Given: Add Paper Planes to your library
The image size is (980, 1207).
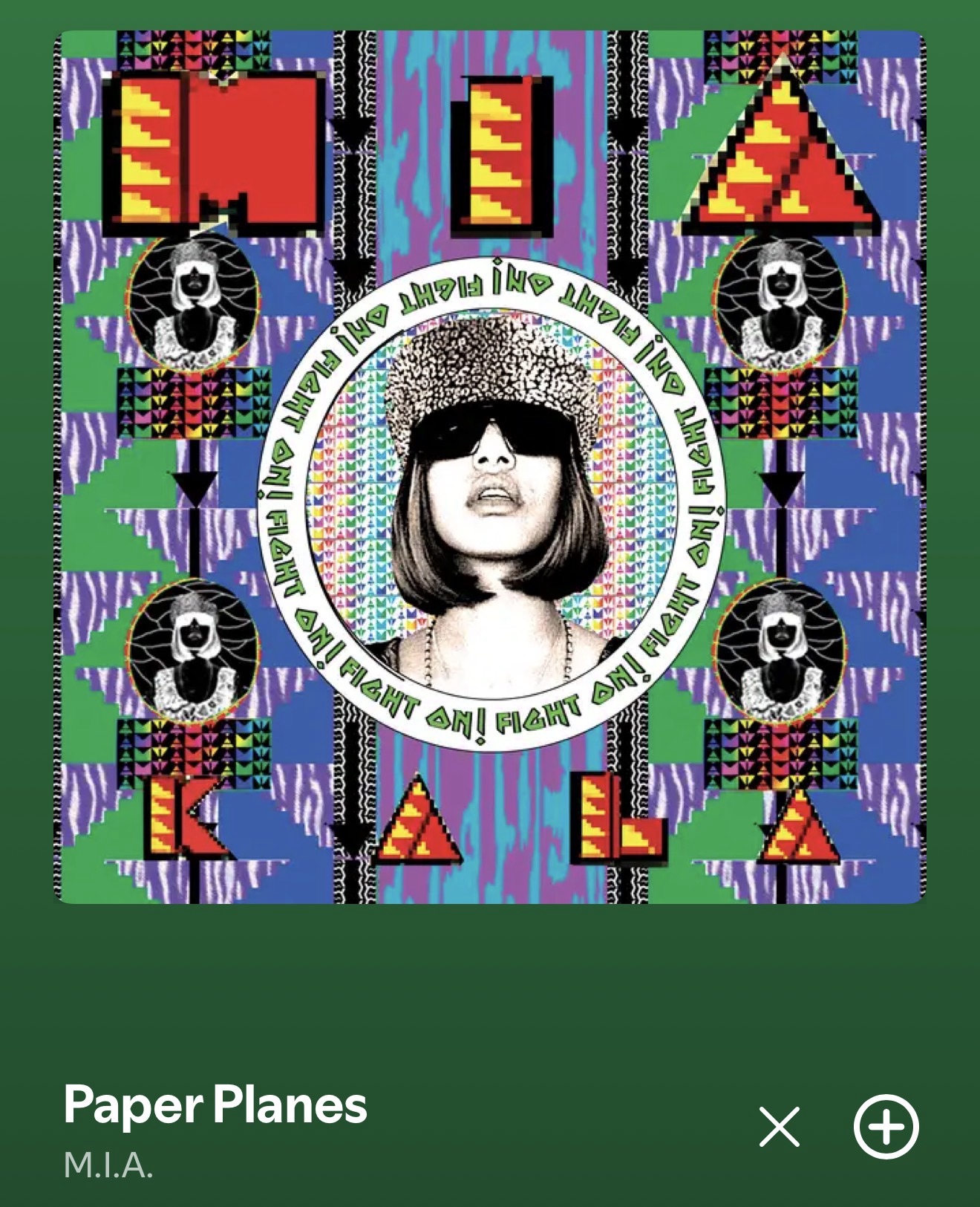Looking at the screenshot, I should tap(886, 1126).
